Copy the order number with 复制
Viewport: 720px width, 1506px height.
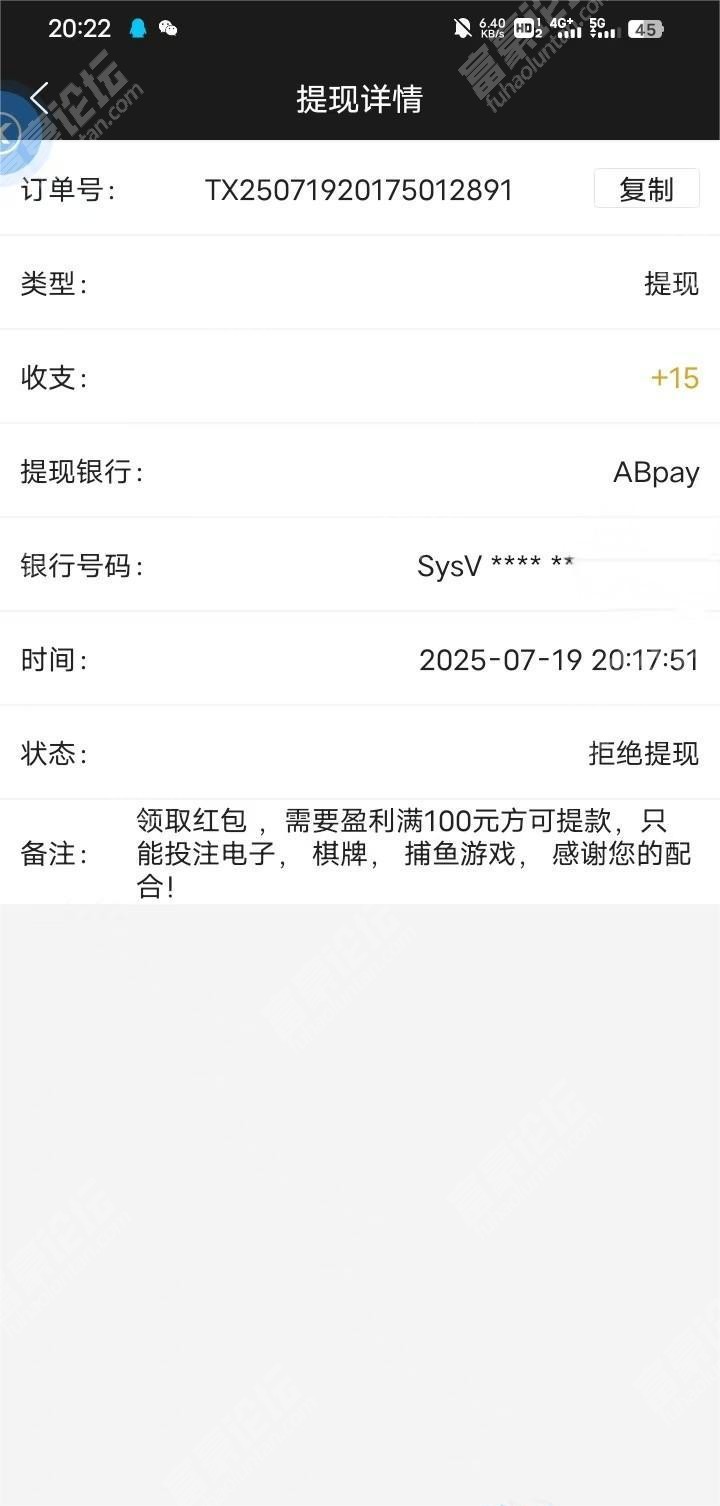pos(646,189)
